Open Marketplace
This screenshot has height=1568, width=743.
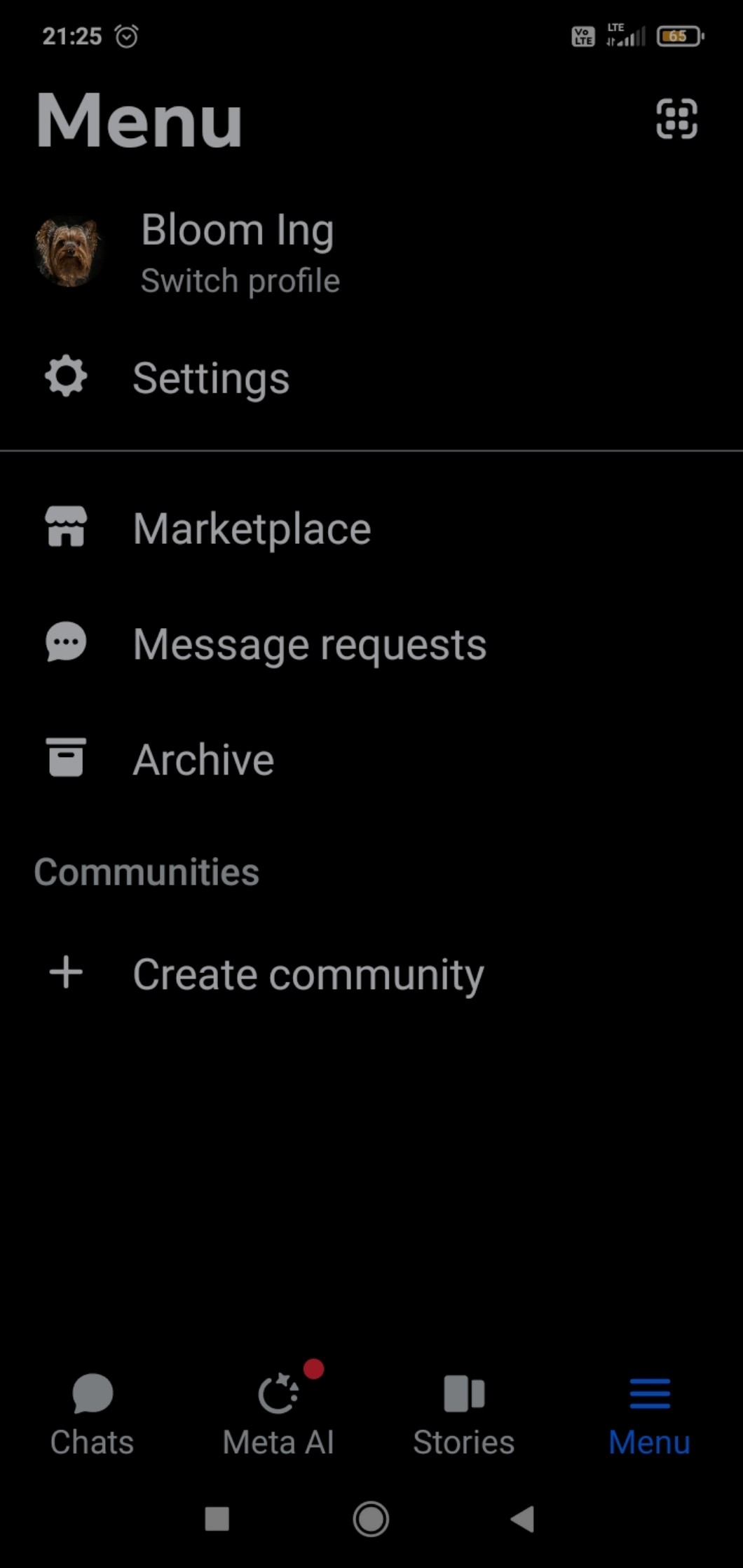[x=251, y=529]
